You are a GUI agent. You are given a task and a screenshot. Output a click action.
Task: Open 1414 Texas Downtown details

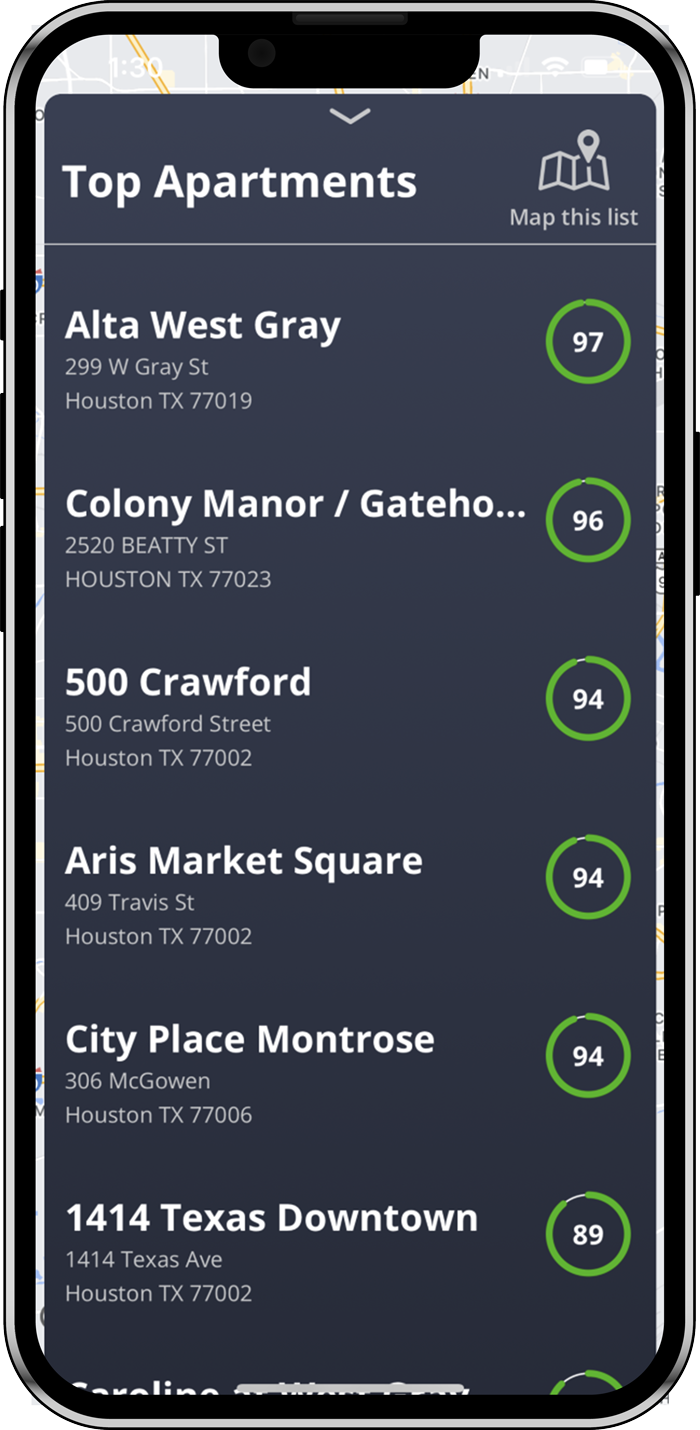(x=271, y=1218)
